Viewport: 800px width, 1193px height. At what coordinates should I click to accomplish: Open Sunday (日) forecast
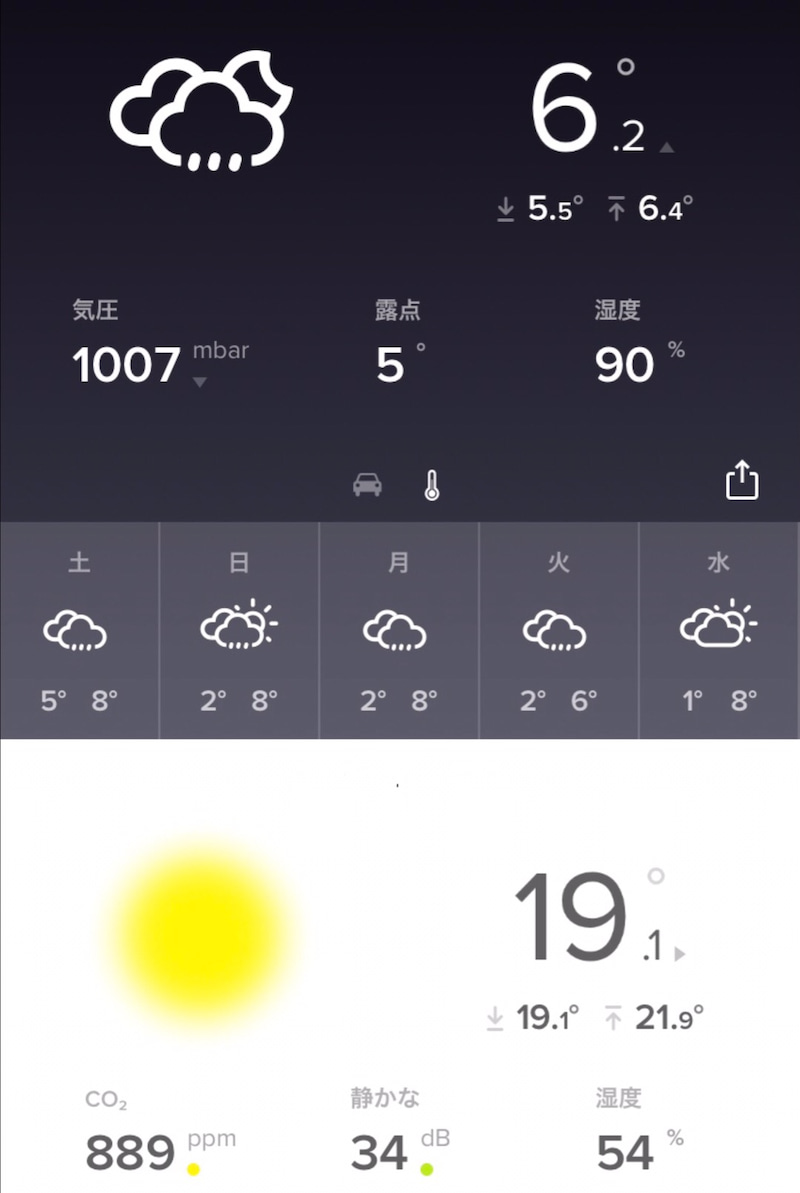(x=239, y=630)
